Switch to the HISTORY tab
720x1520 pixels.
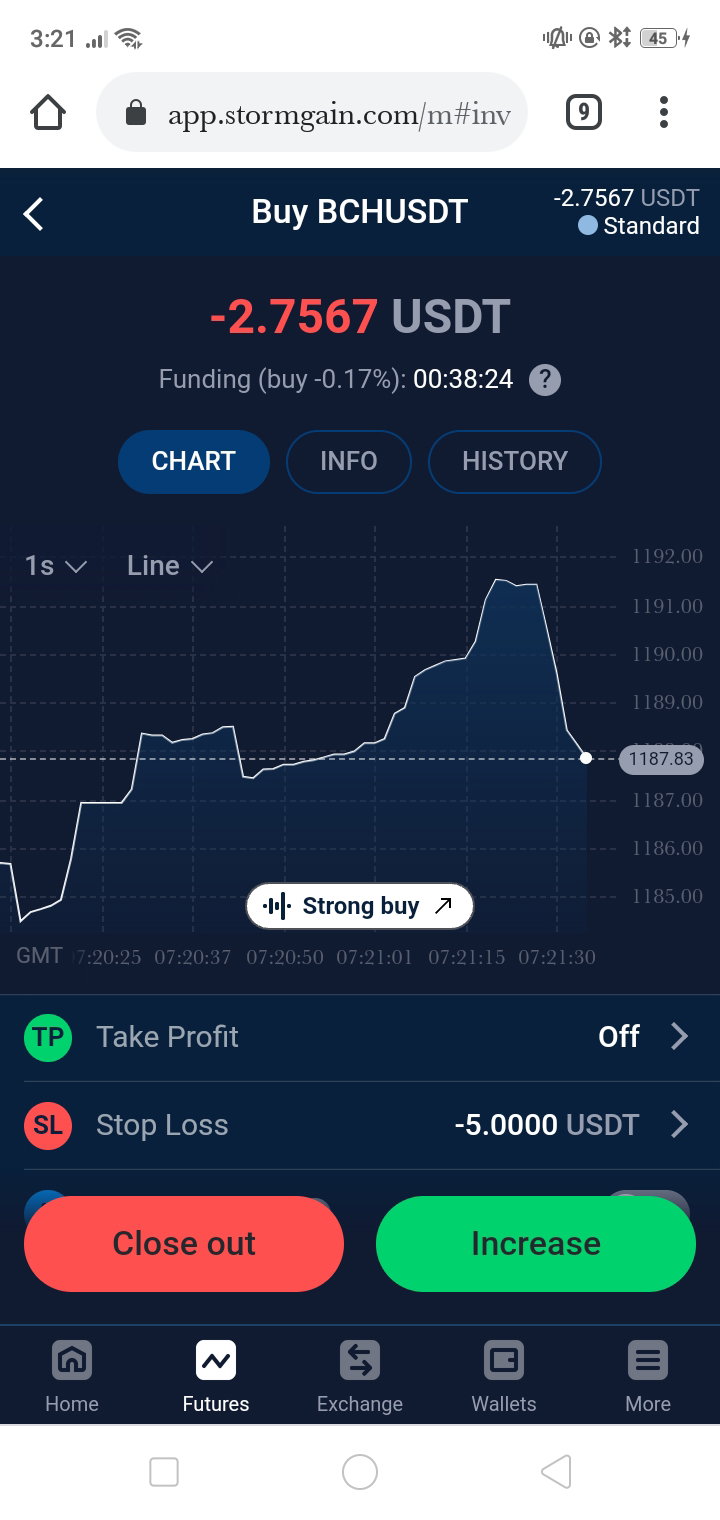[x=515, y=461]
